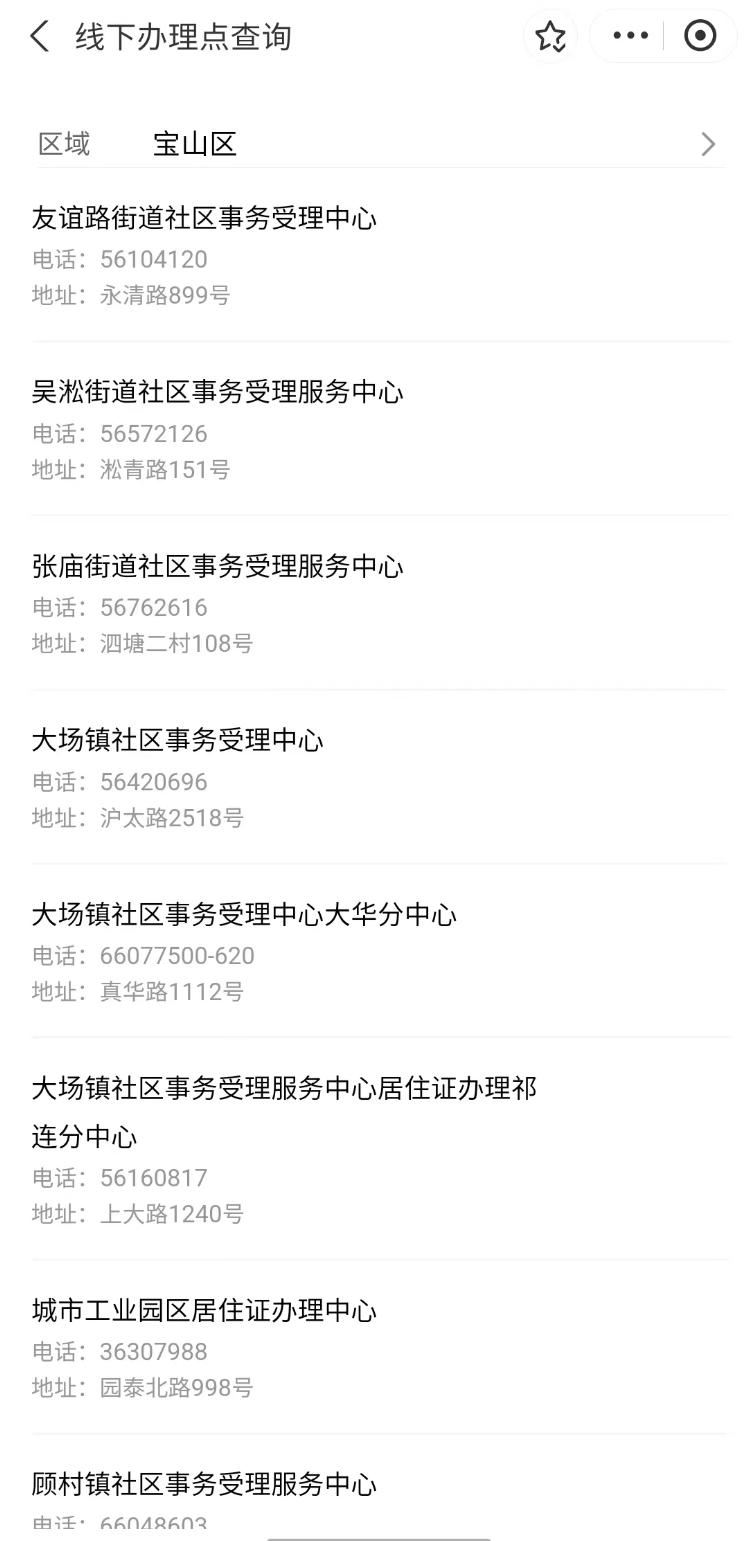Open the three-dot more menu
Viewport: 753px width, 1541px height.
coord(630,37)
